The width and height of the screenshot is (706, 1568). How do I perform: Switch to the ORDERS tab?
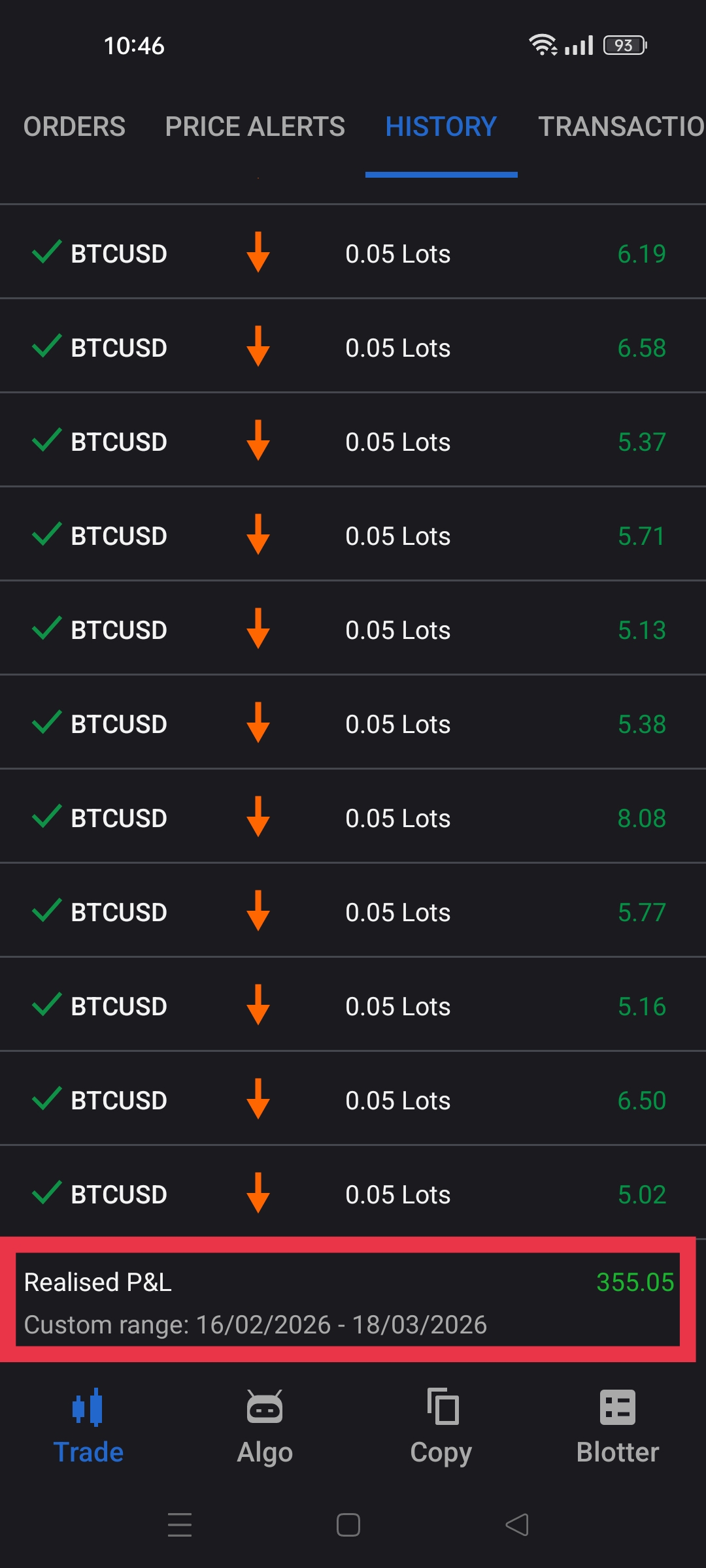click(74, 126)
